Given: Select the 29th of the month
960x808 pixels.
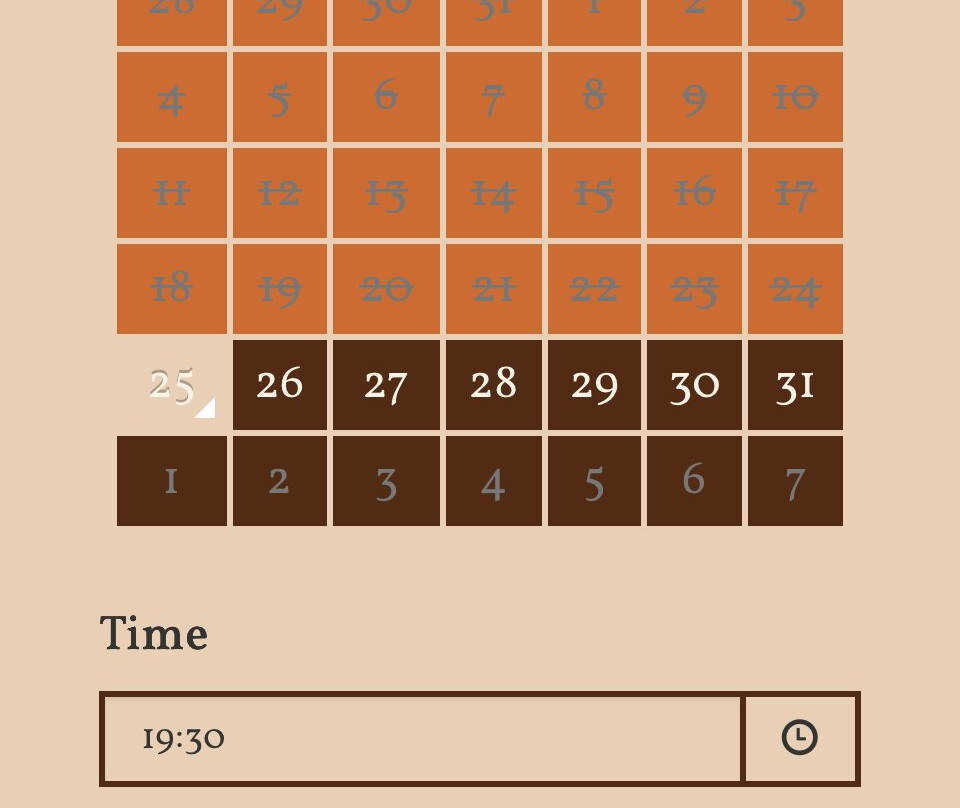Looking at the screenshot, I should 594,385.
